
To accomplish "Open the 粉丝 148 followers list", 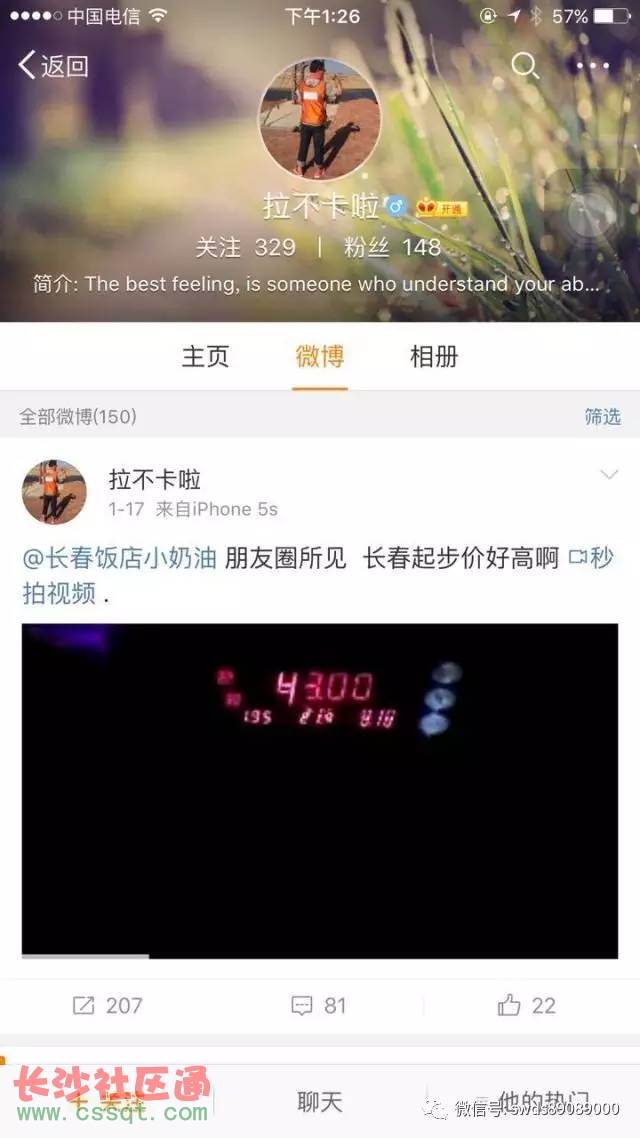I will 392,247.
